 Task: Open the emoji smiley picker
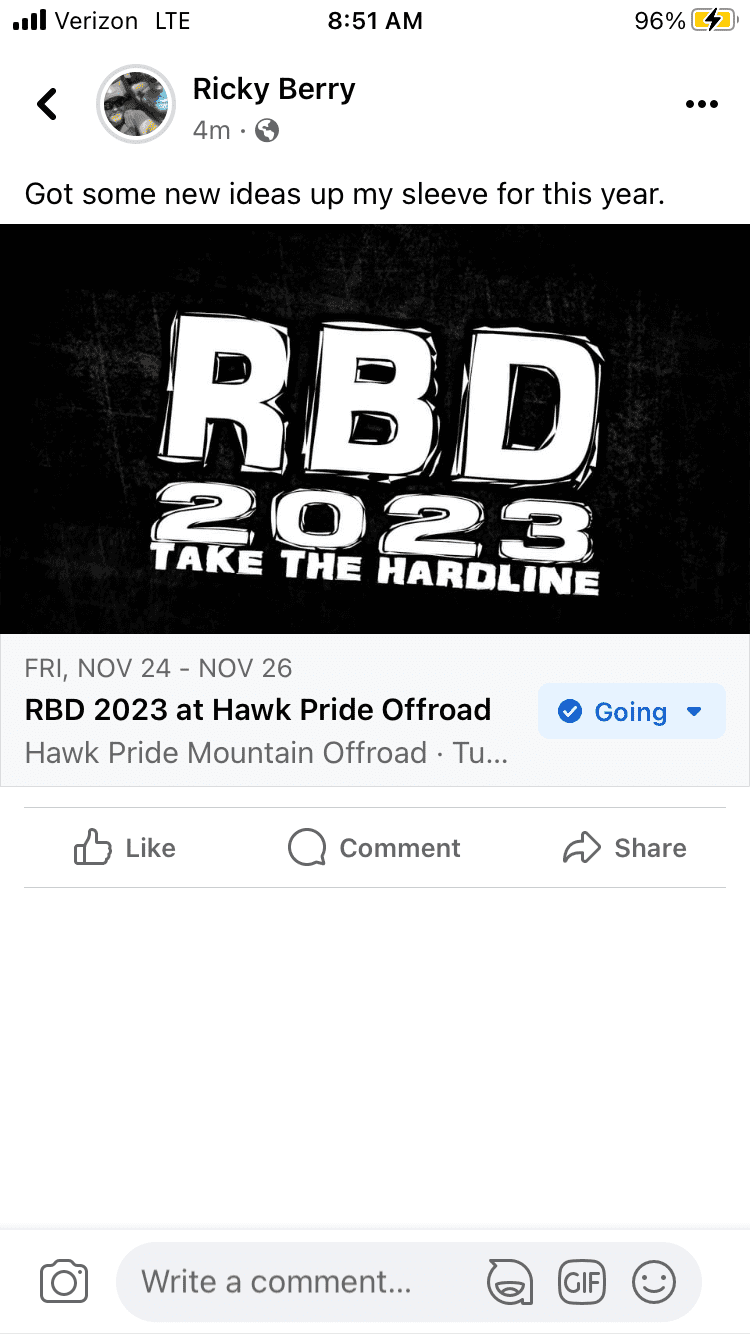(x=654, y=1282)
